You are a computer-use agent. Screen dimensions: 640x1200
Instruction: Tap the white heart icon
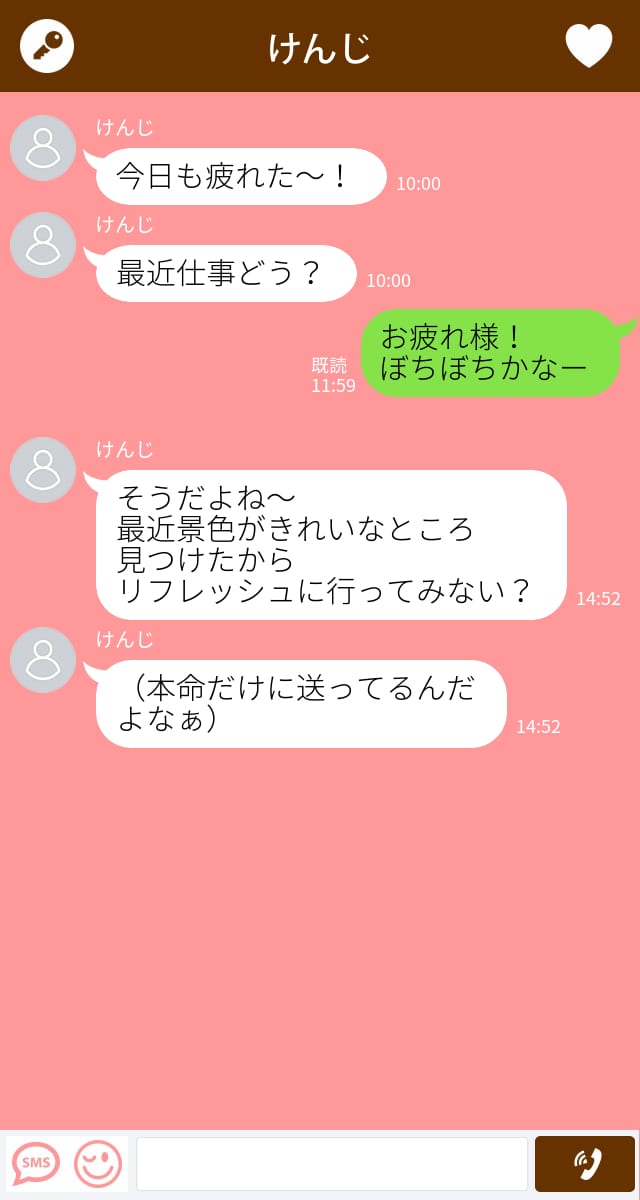[588, 46]
